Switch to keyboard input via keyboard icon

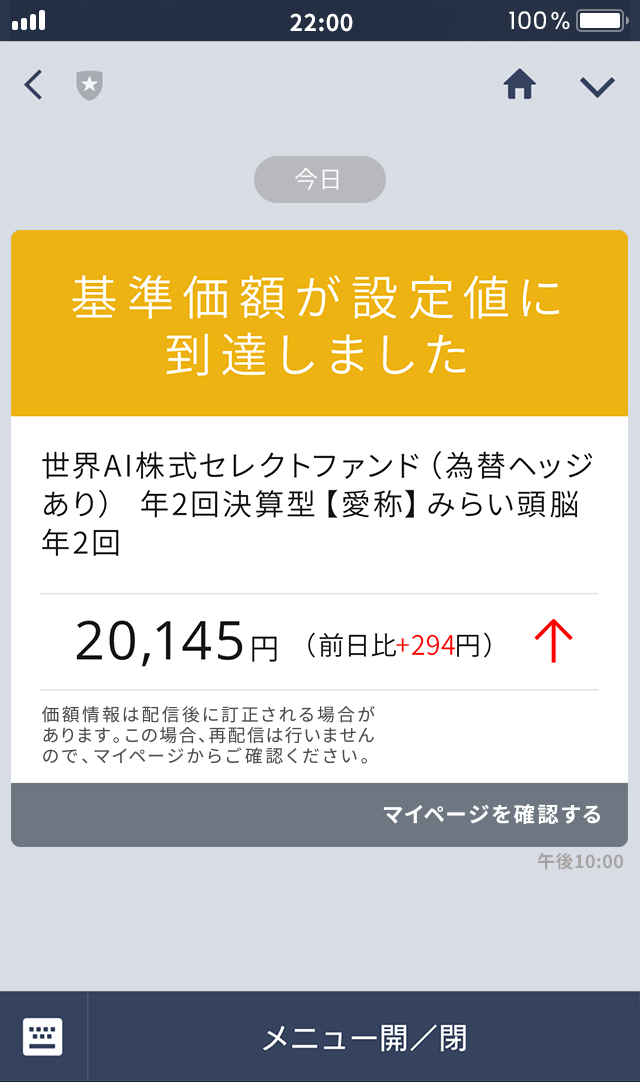click(x=43, y=1037)
